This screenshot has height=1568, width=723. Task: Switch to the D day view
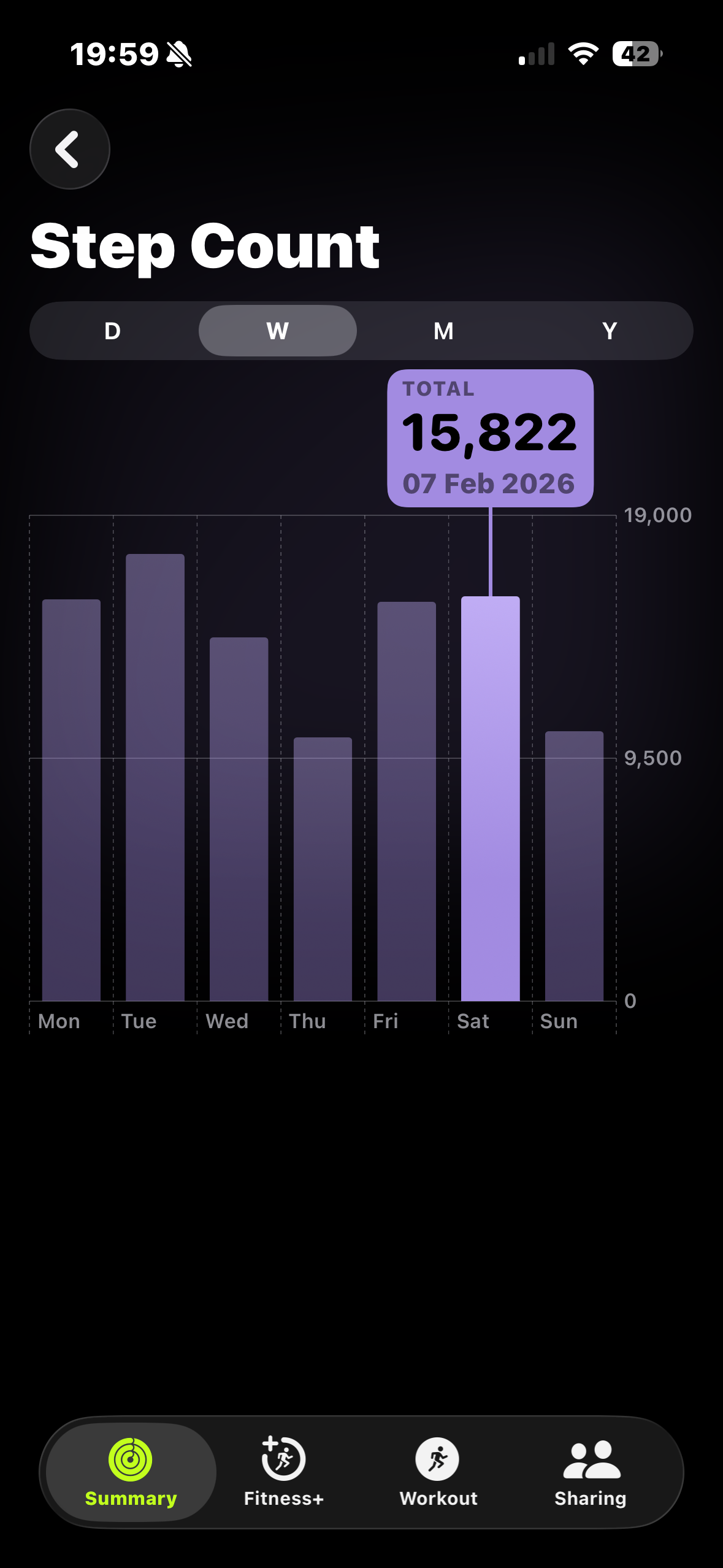coord(112,331)
